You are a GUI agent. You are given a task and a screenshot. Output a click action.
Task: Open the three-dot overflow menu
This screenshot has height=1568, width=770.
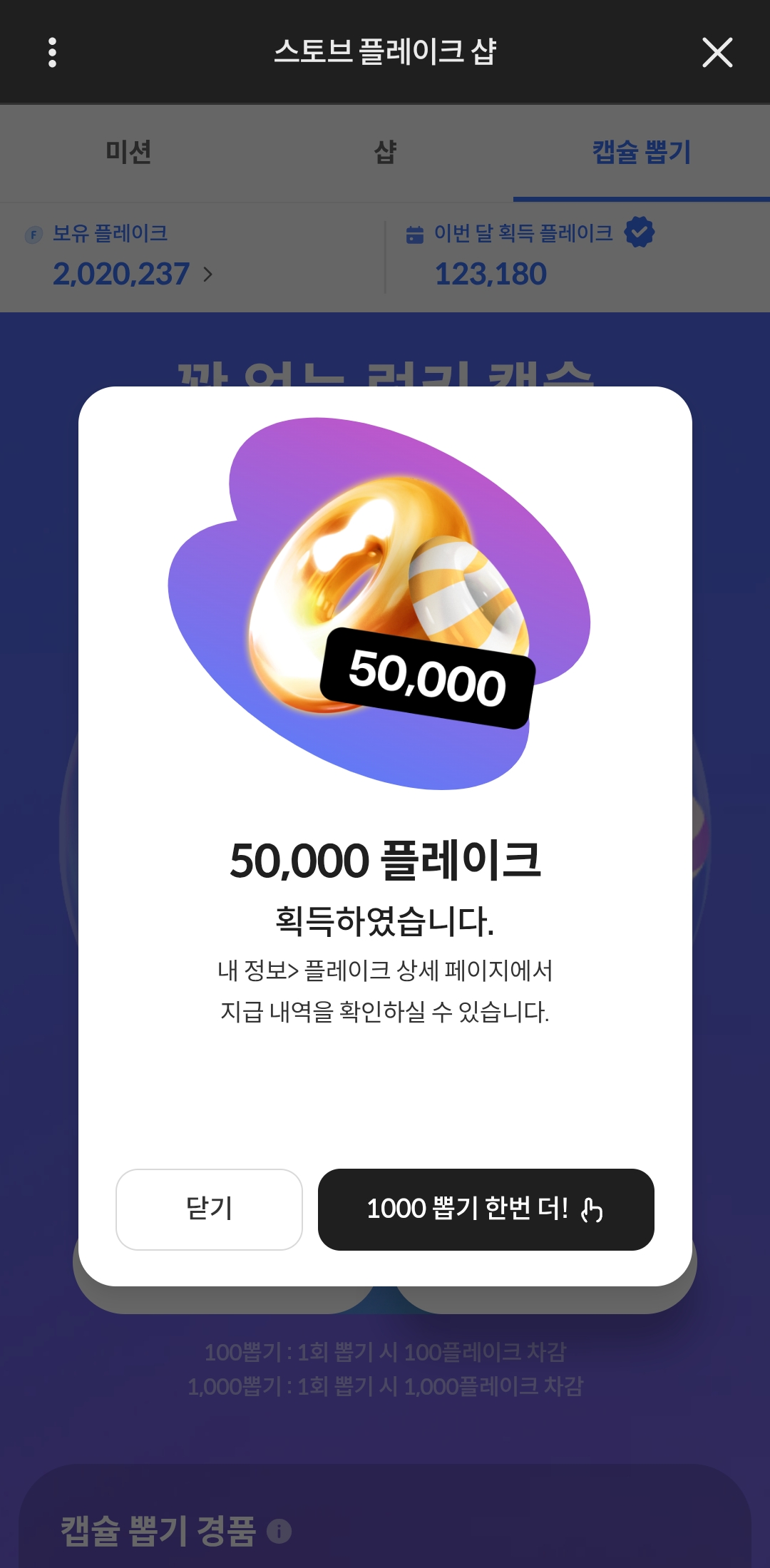[52, 53]
